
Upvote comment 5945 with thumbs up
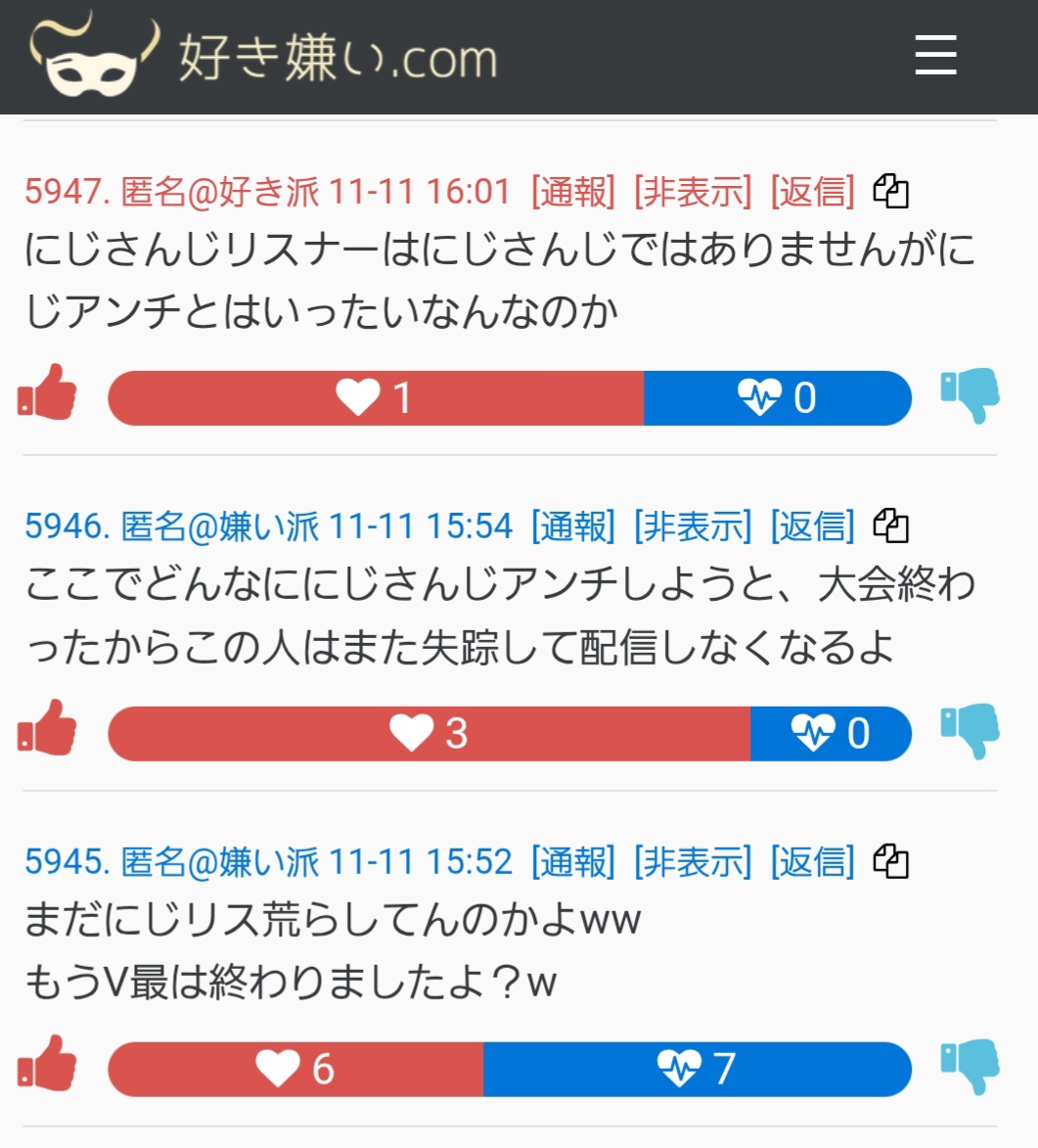coord(47,1065)
